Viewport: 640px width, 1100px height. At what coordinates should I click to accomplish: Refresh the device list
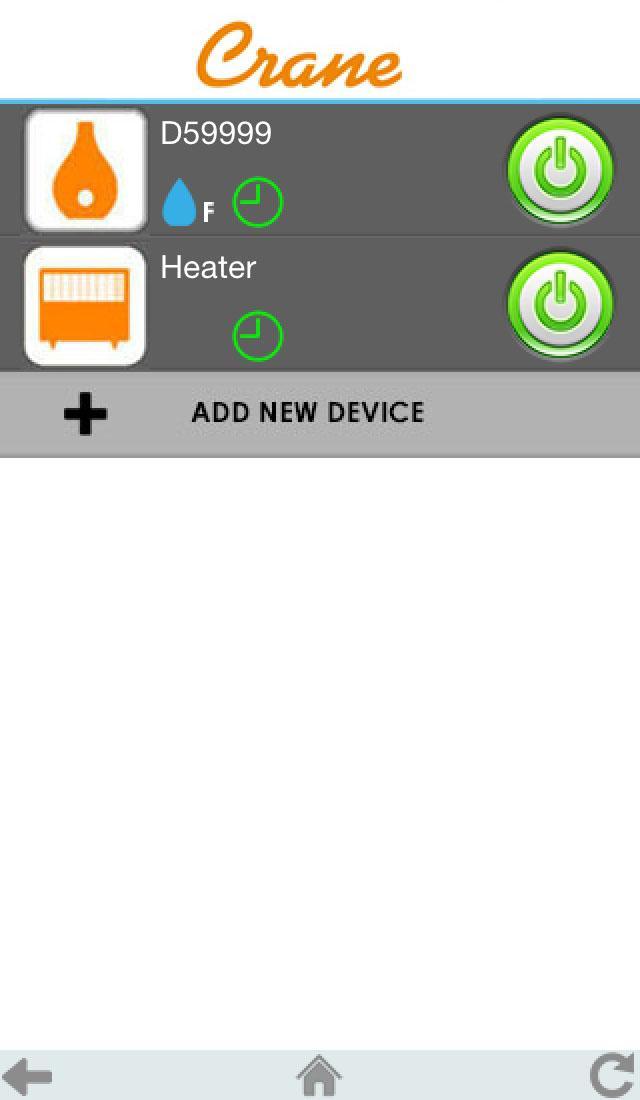pos(611,1076)
